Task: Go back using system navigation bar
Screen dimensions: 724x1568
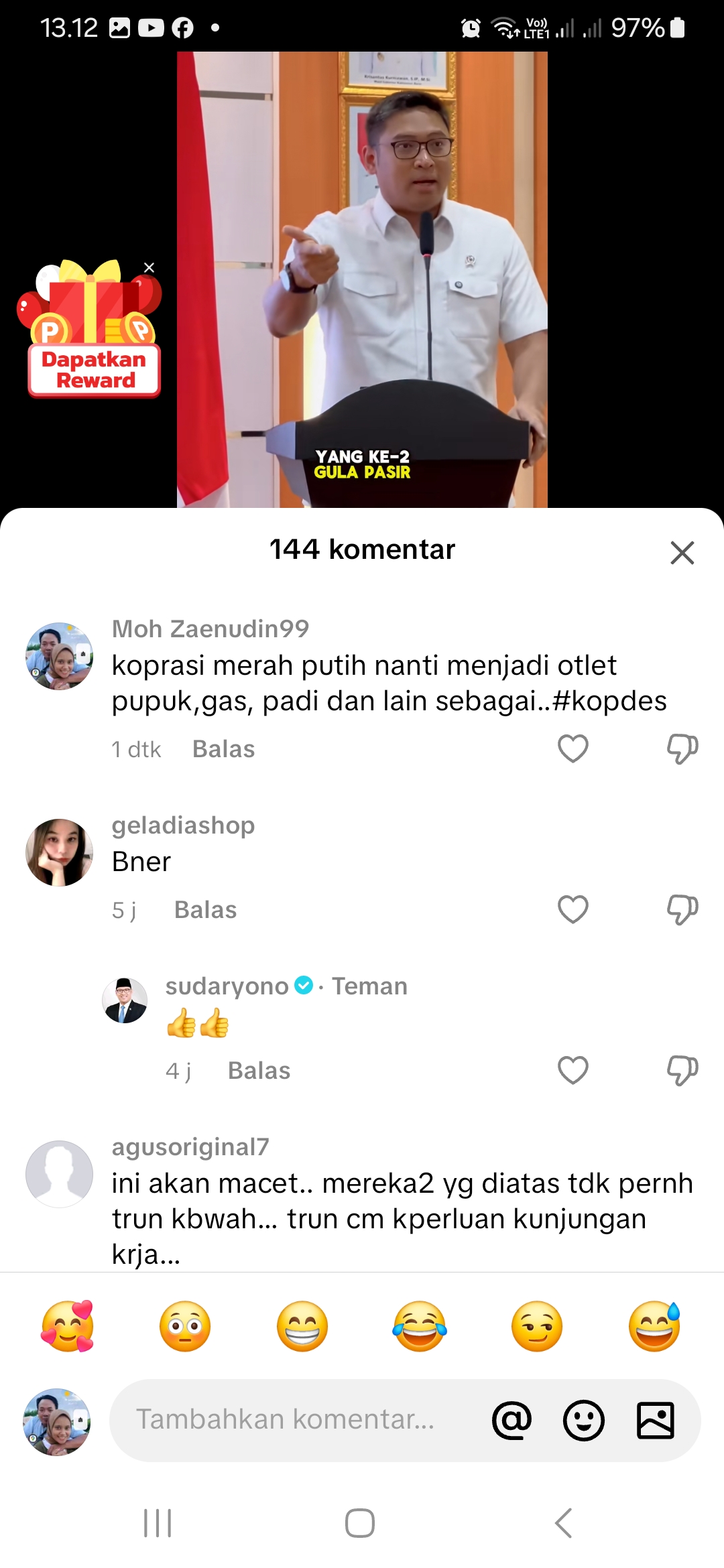Action: (564, 1523)
